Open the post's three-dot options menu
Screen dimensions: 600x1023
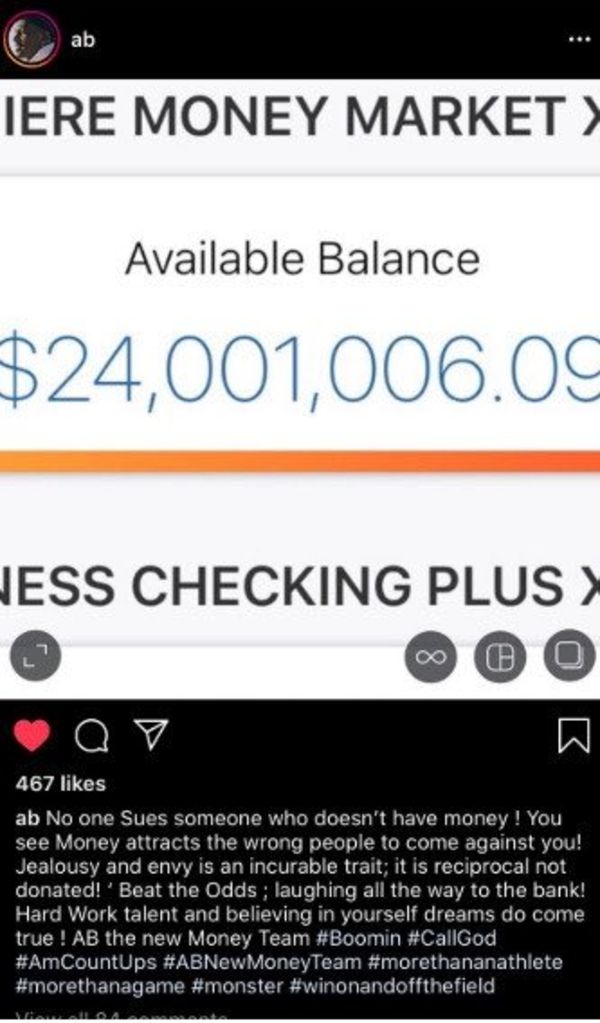pos(579,40)
